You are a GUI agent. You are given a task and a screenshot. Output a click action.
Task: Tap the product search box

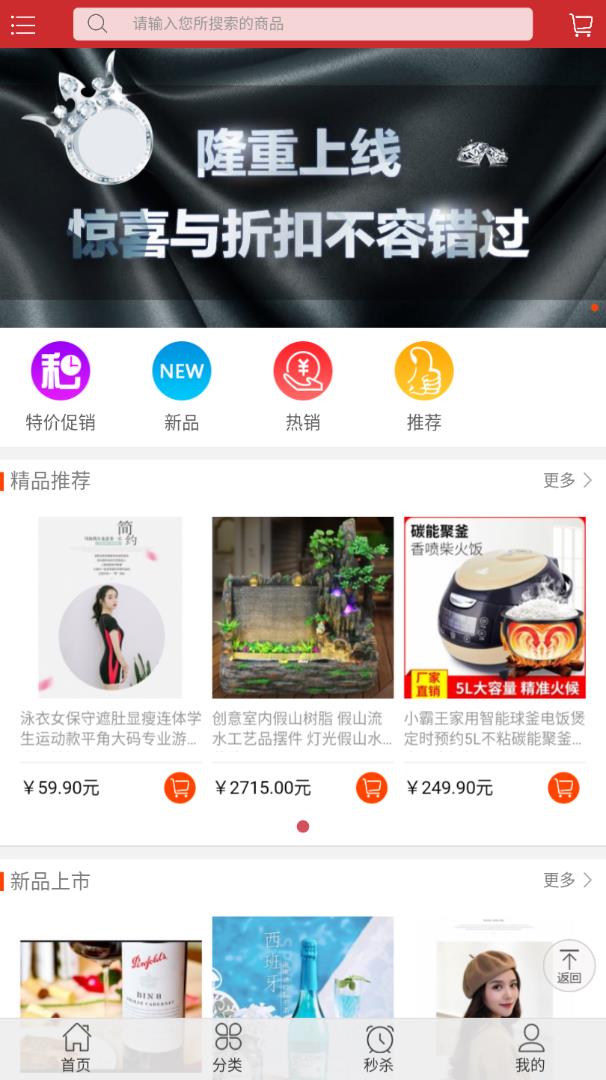[302, 24]
